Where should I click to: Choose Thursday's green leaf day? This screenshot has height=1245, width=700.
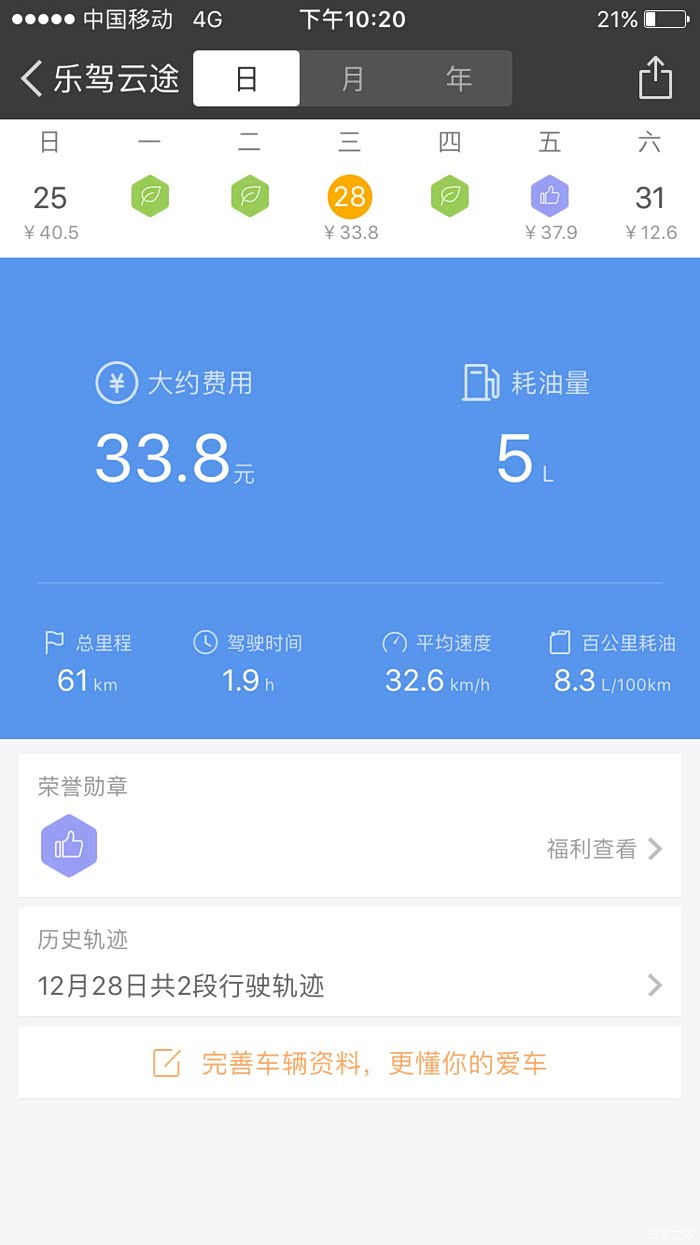(x=450, y=197)
